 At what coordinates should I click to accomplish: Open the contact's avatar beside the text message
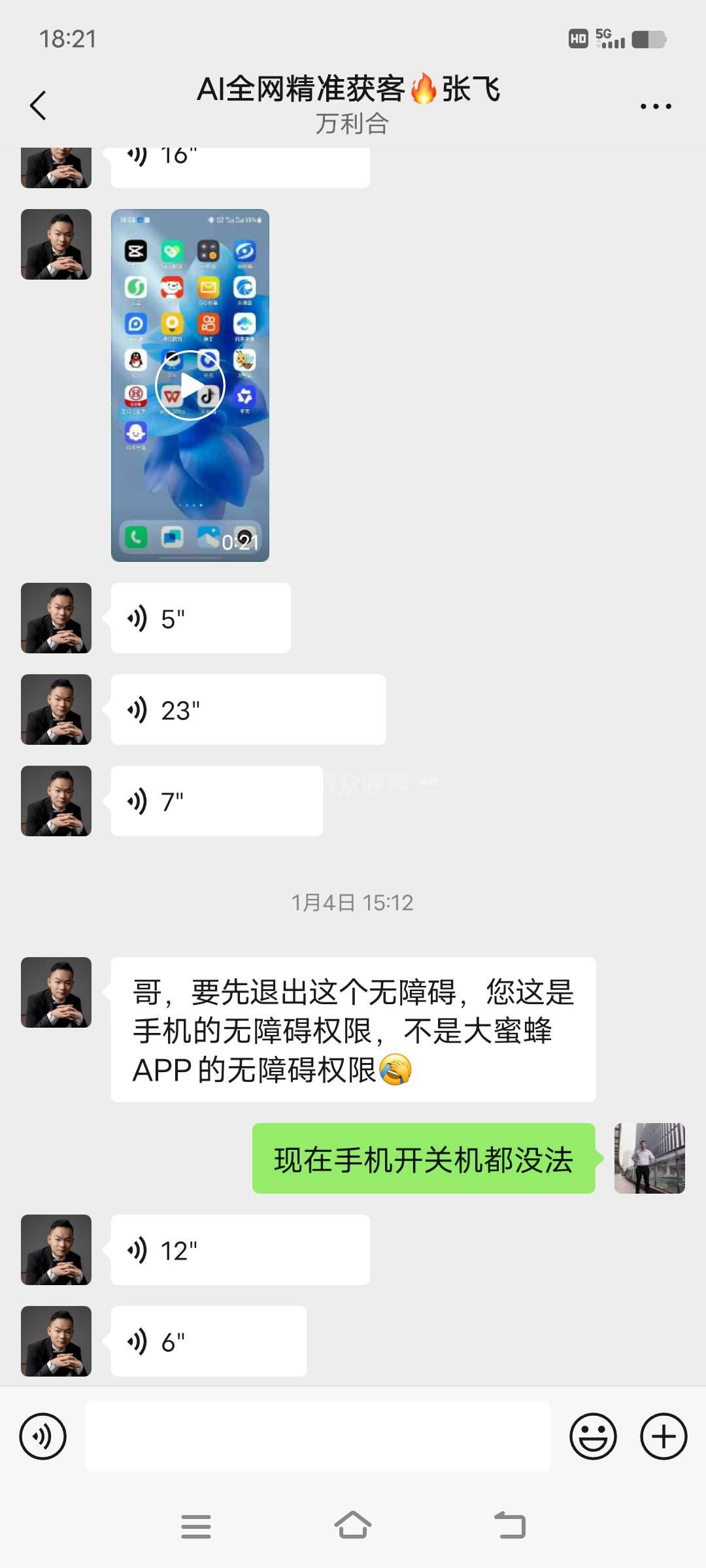[x=56, y=992]
